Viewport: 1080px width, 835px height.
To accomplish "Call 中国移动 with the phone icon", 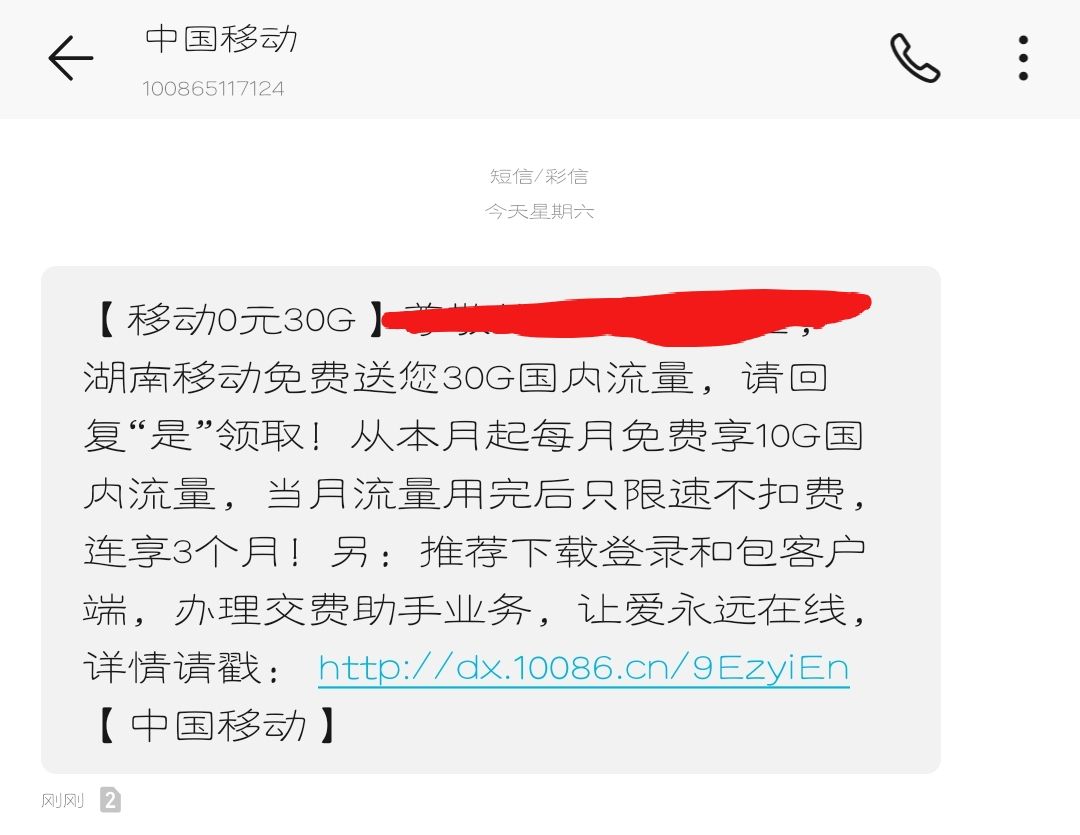I will pyautogui.click(x=914, y=59).
